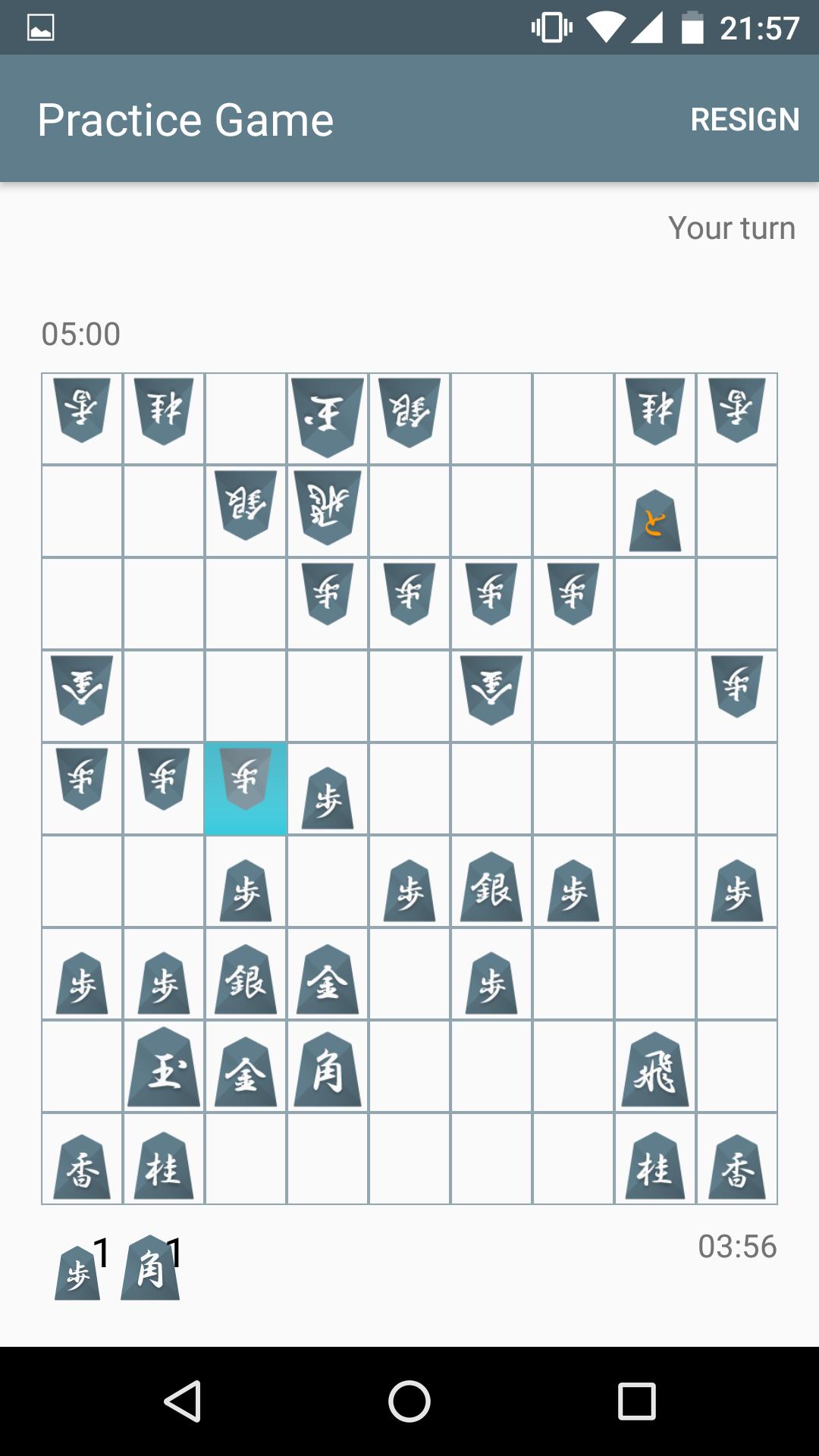Return to the home screen

409,1401
